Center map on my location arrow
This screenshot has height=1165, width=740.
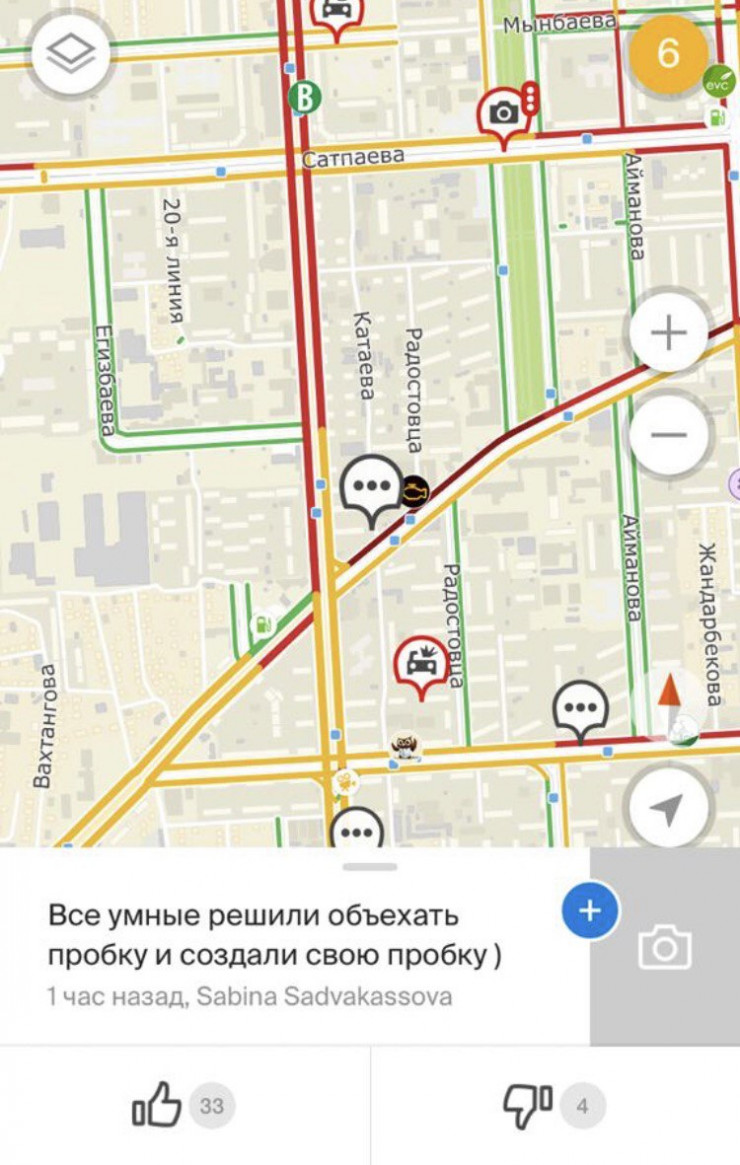[x=668, y=808]
